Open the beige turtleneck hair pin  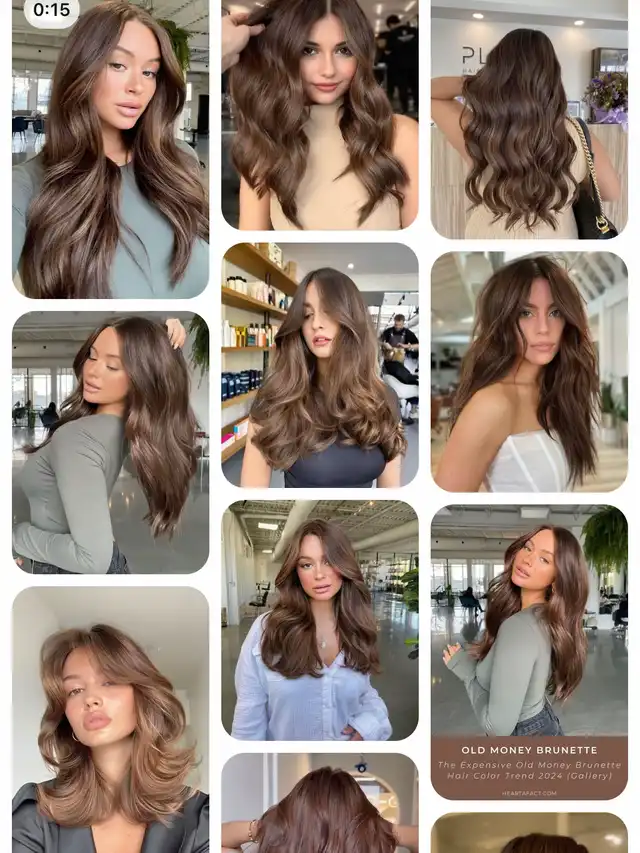click(320, 115)
